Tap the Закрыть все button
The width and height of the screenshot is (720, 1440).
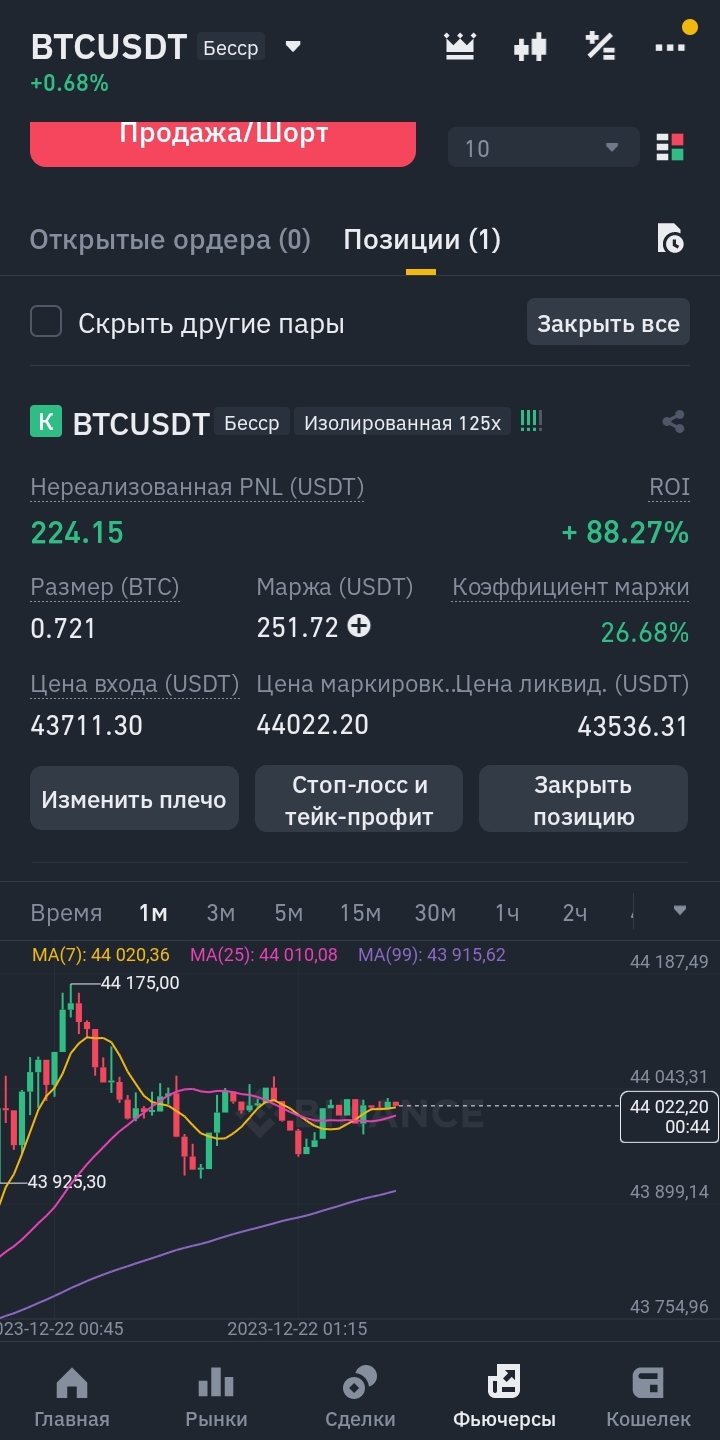608,323
